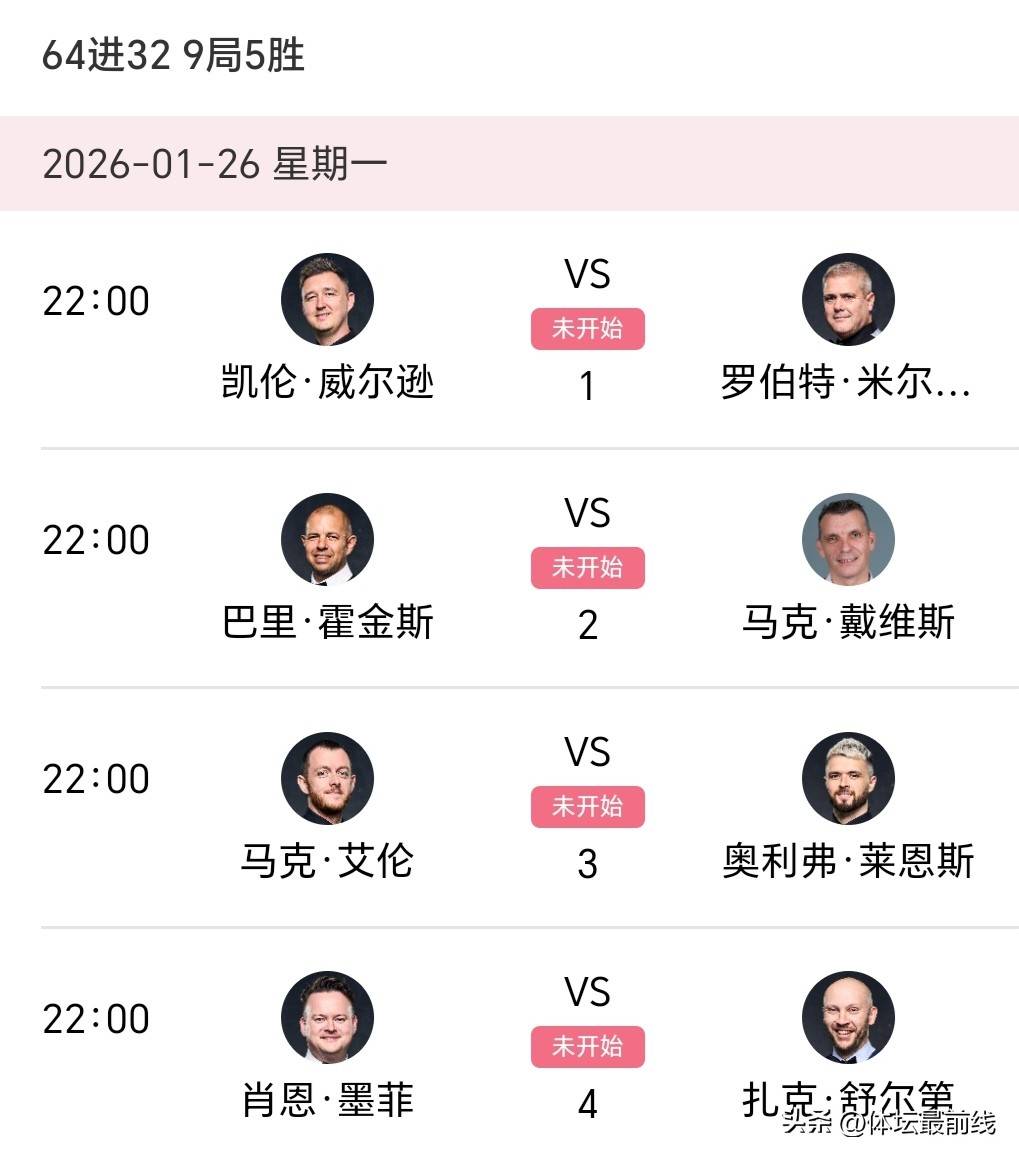Select Mark Davis' (马克·戴维斯) player portrait
Viewport: 1019px width, 1158px height.
click(848, 538)
